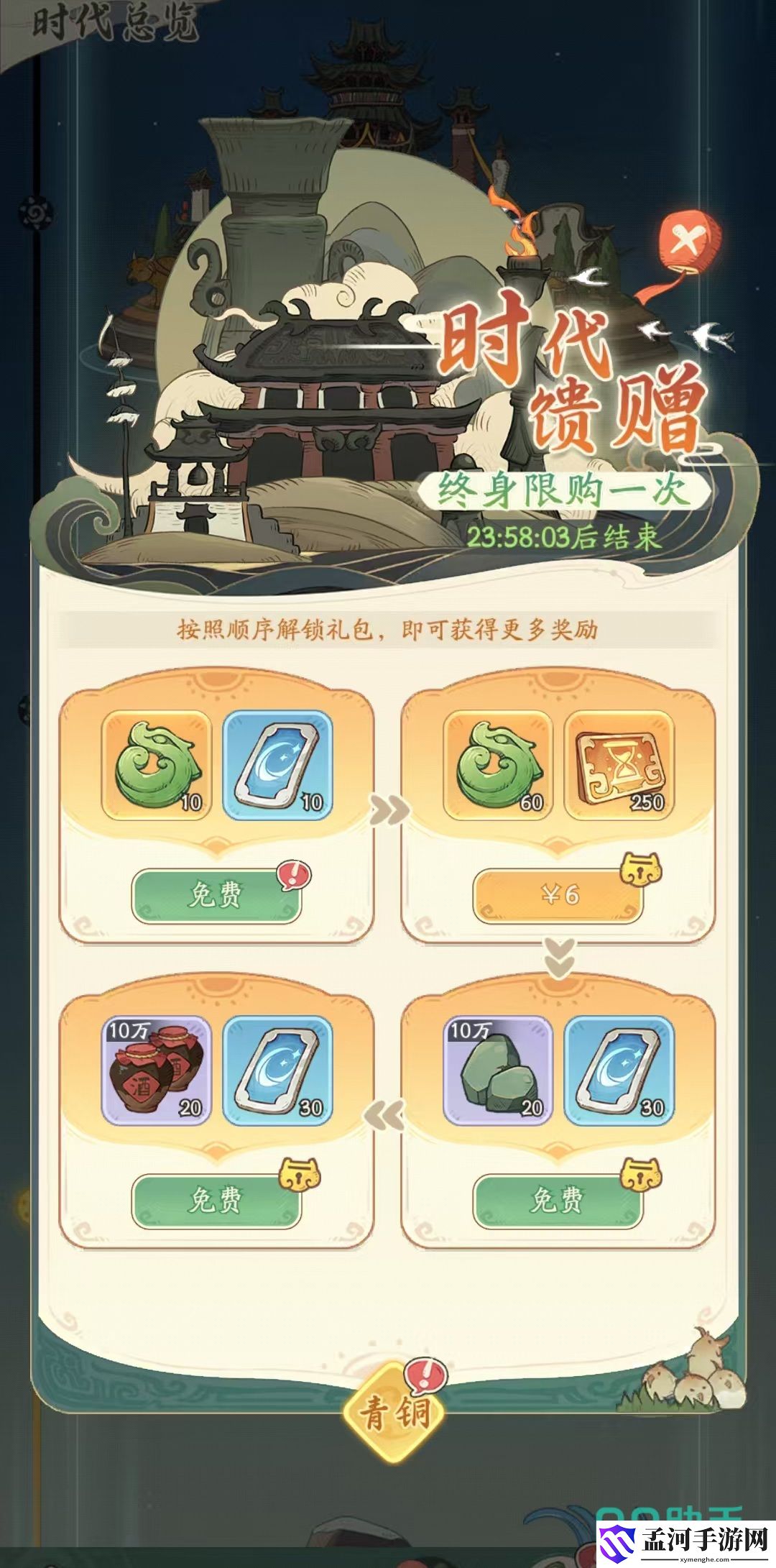Screen dimensions: 776x1568
Task: View the hourglass ticket item worth 250
Action: point(619,765)
